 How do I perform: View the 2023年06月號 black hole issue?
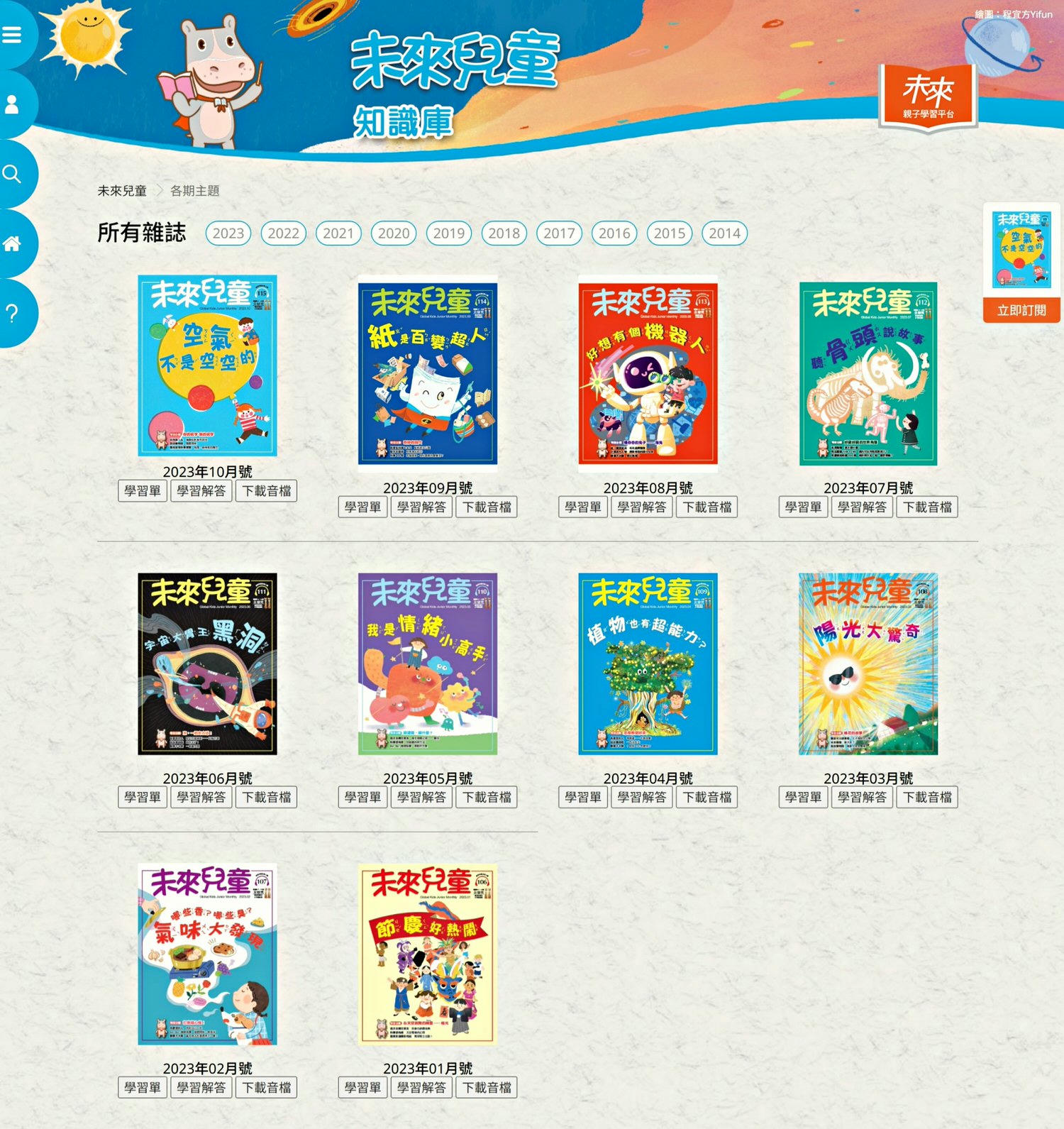[207, 663]
